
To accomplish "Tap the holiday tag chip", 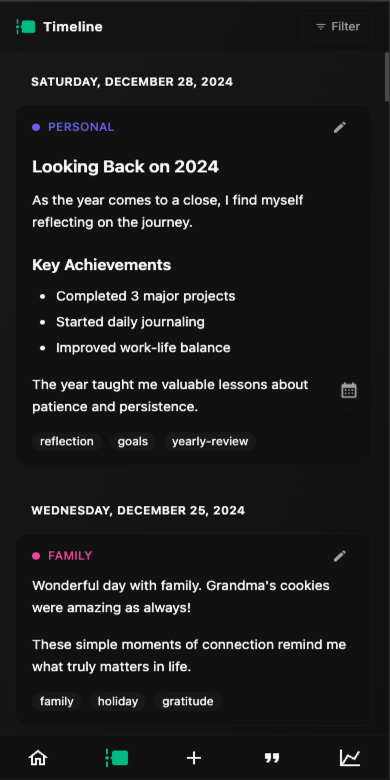I will (118, 701).
